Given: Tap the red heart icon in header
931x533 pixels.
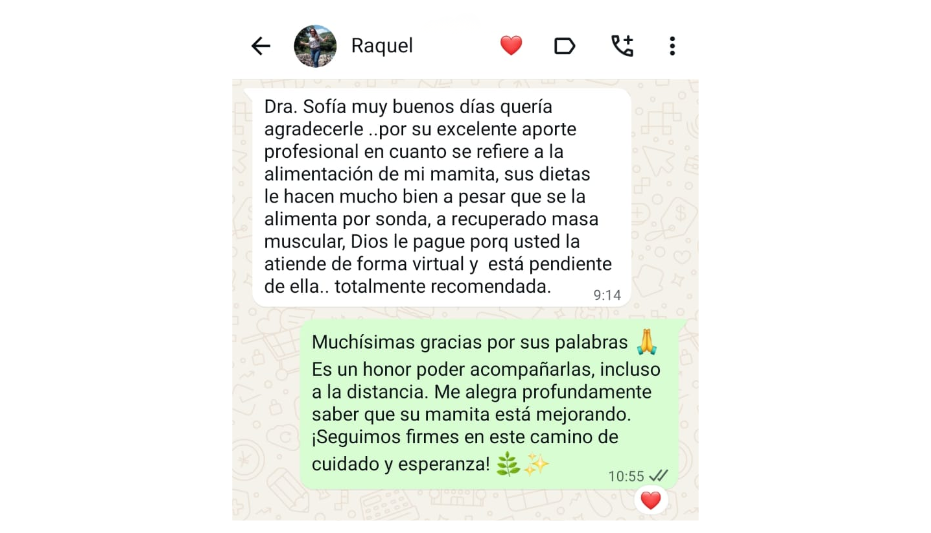Looking at the screenshot, I should tap(511, 46).
